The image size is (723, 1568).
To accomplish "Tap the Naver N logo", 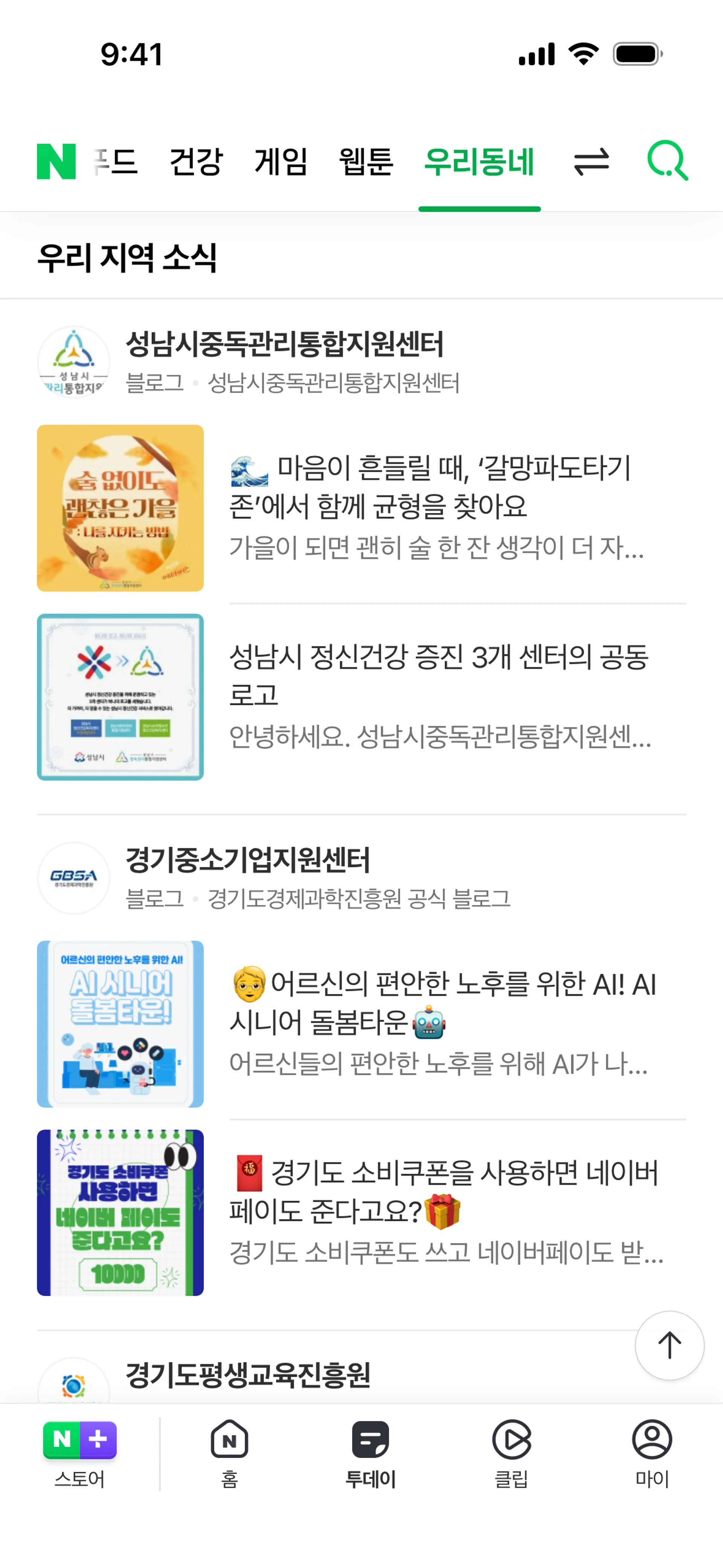I will click(56, 161).
